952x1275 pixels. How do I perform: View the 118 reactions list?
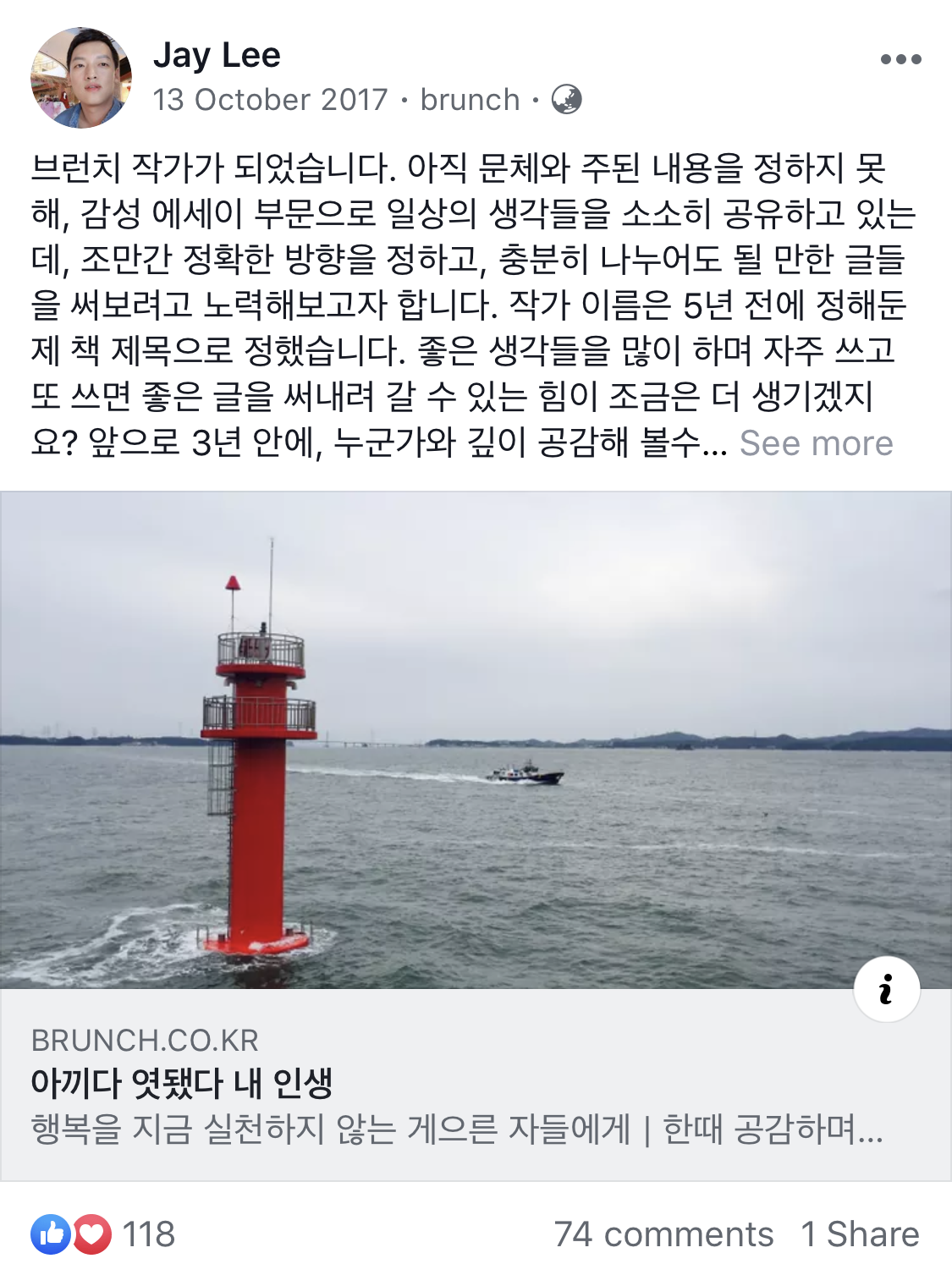tap(103, 1234)
